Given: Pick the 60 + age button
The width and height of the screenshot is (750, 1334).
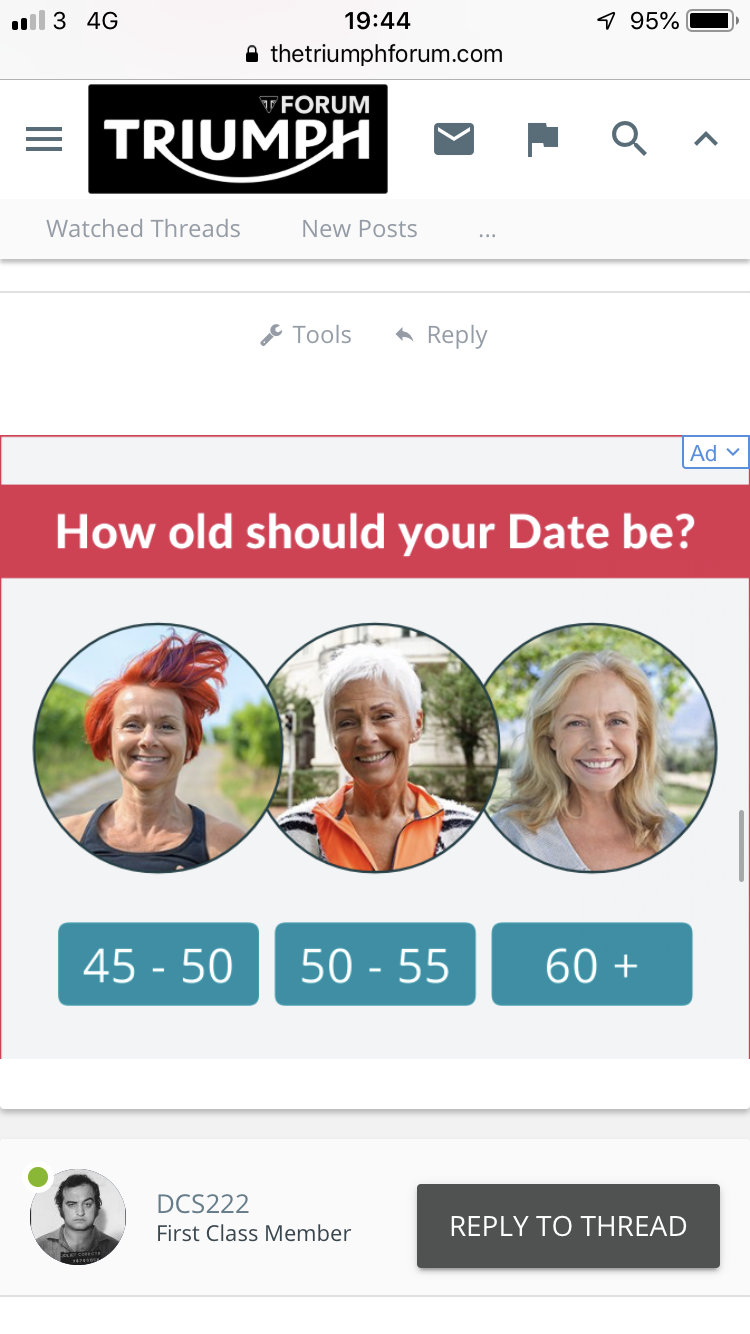Looking at the screenshot, I should [591, 964].
